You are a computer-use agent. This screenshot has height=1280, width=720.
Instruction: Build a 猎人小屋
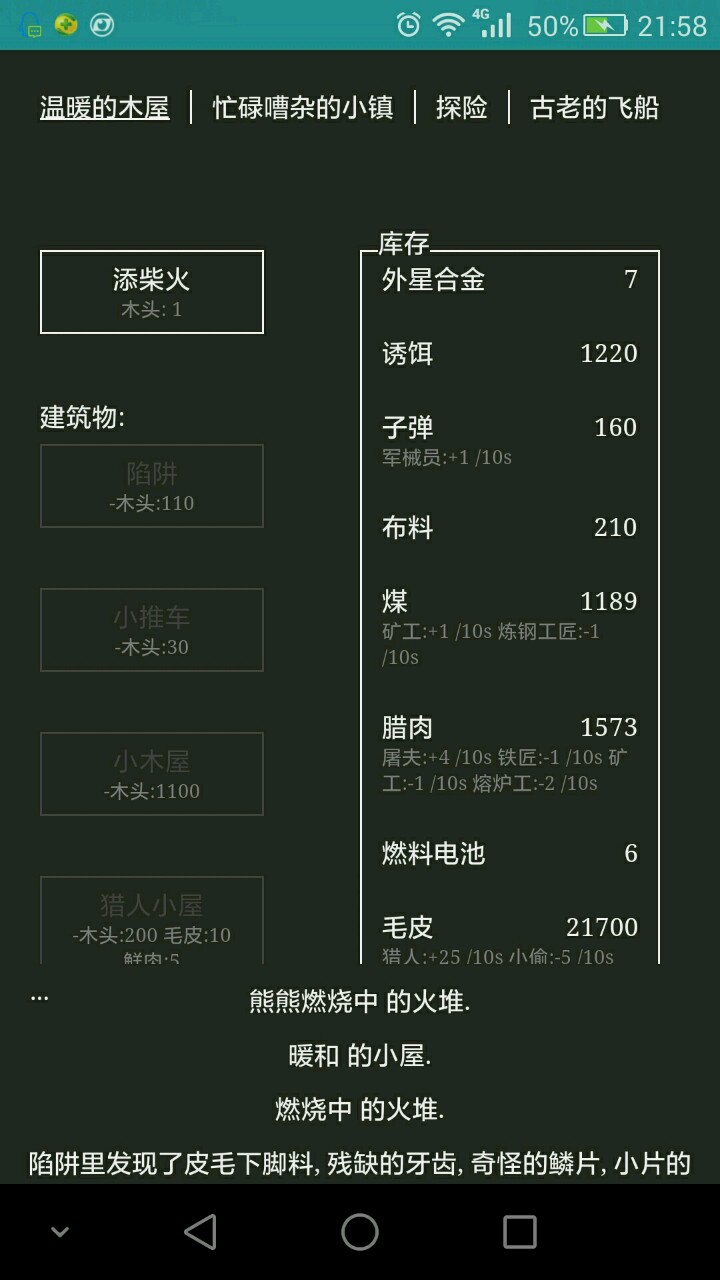click(152, 920)
